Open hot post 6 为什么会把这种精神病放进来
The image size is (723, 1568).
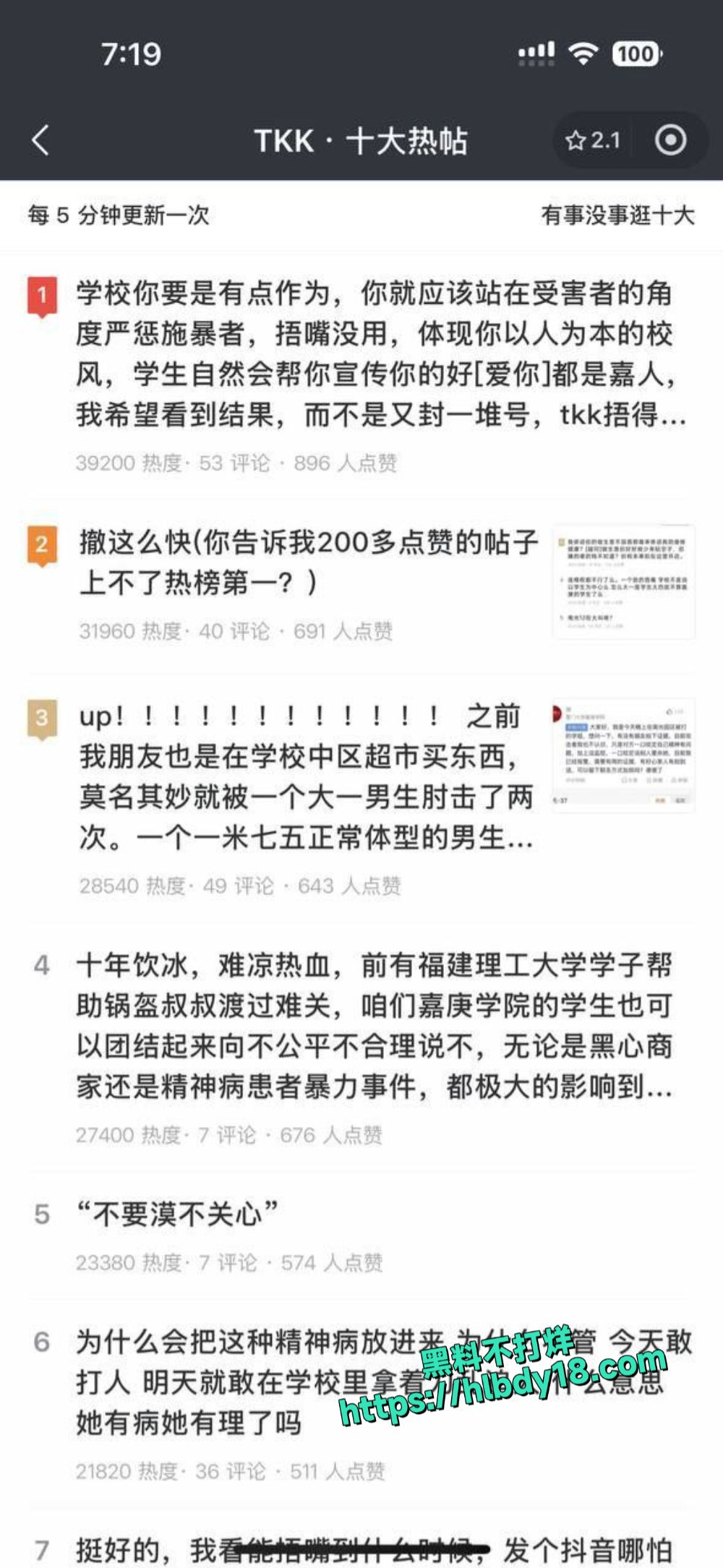click(361, 1402)
